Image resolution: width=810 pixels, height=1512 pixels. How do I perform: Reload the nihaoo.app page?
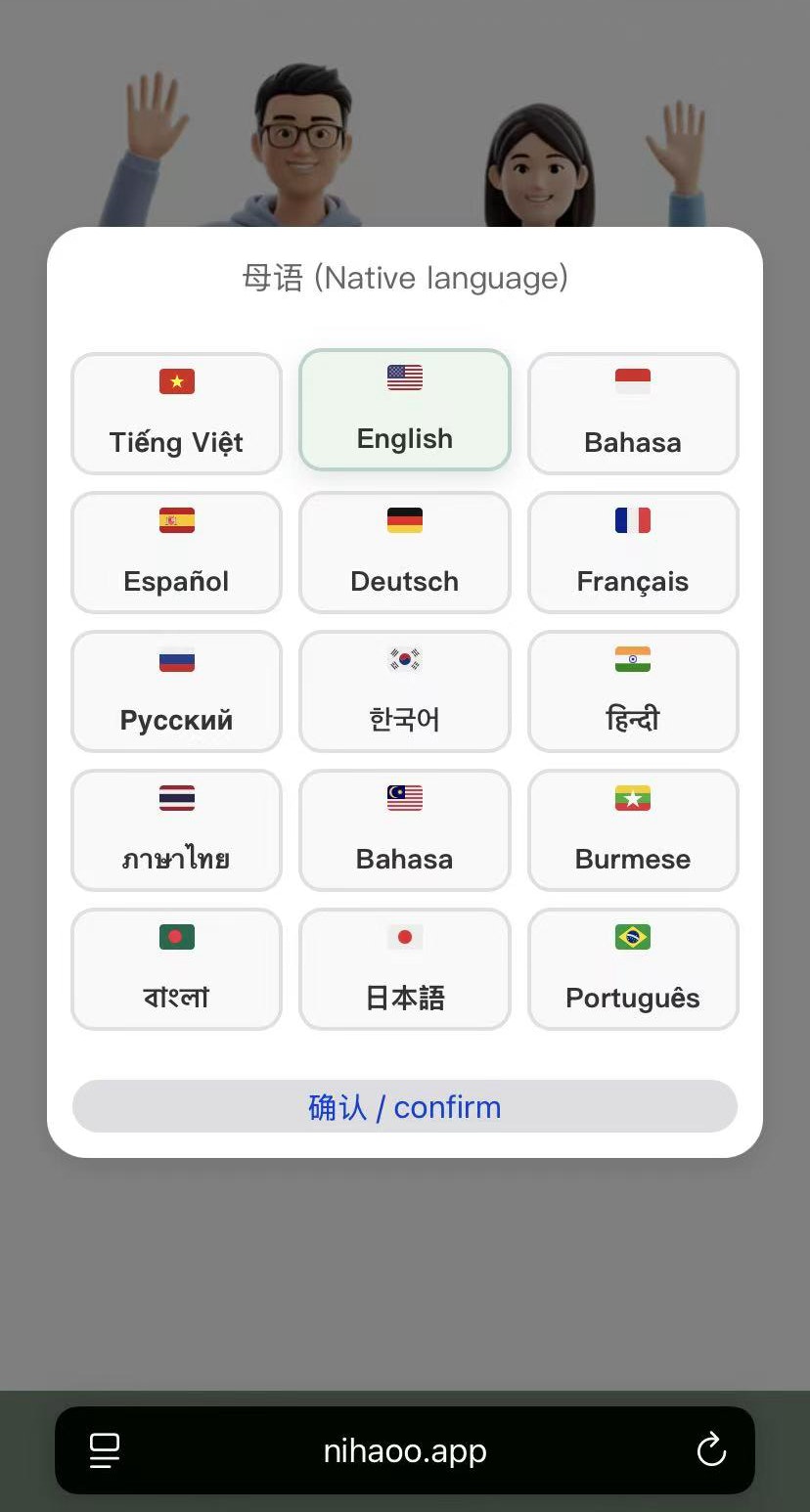711,1450
